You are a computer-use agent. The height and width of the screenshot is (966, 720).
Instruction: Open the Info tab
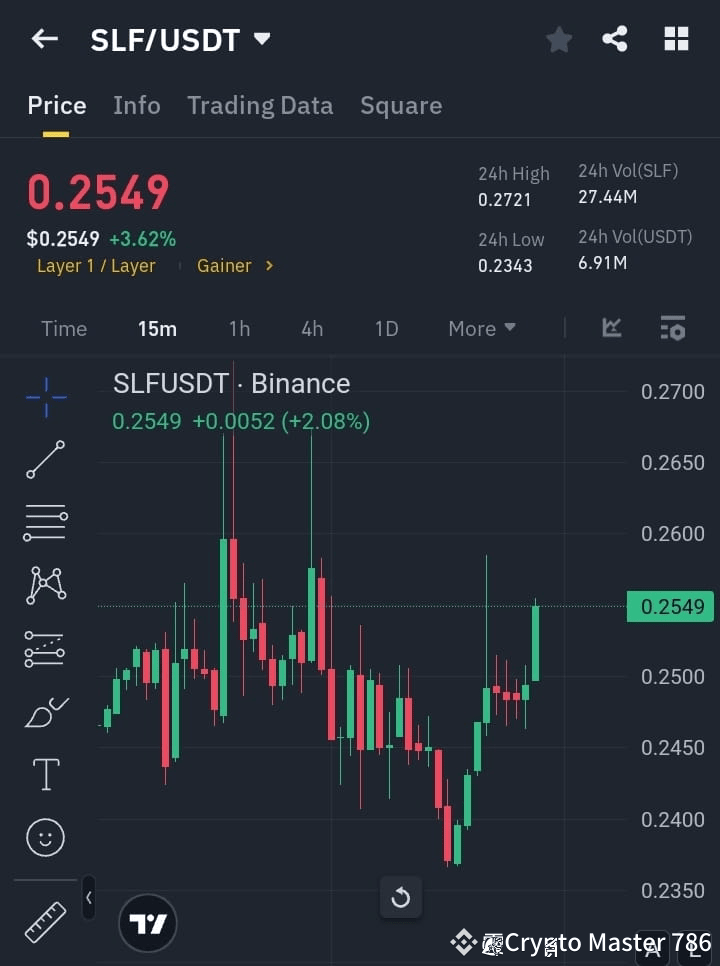coord(137,105)
